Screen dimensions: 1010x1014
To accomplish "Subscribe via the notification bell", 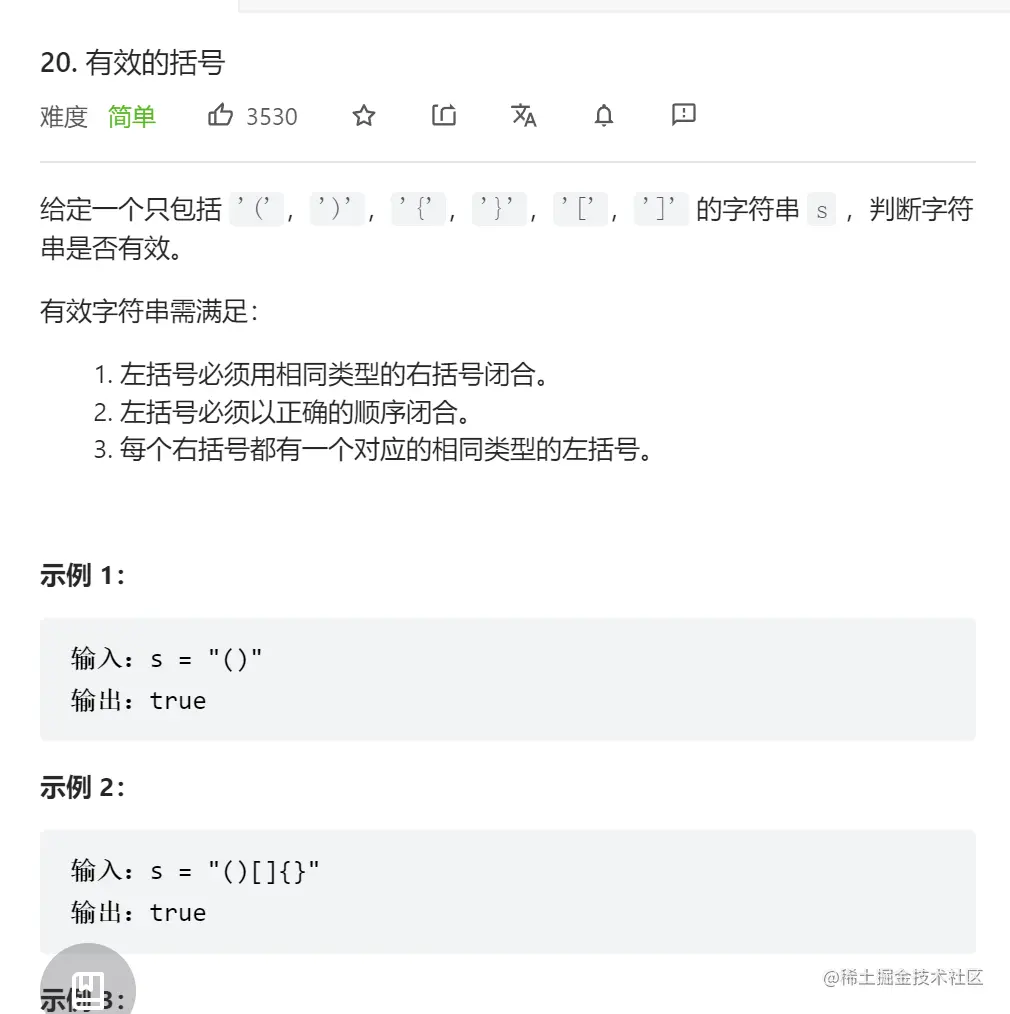I will pos(604,116).
